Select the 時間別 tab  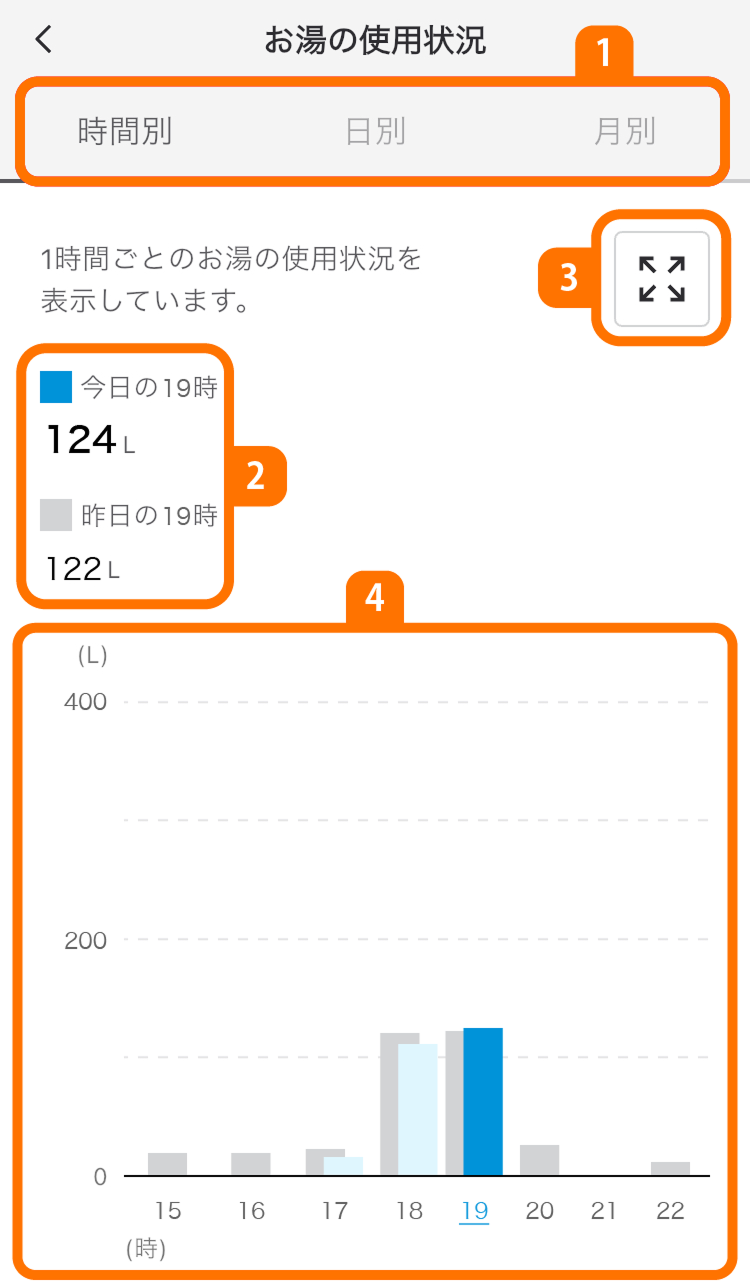pyautogui.click(x=125, y=131)
